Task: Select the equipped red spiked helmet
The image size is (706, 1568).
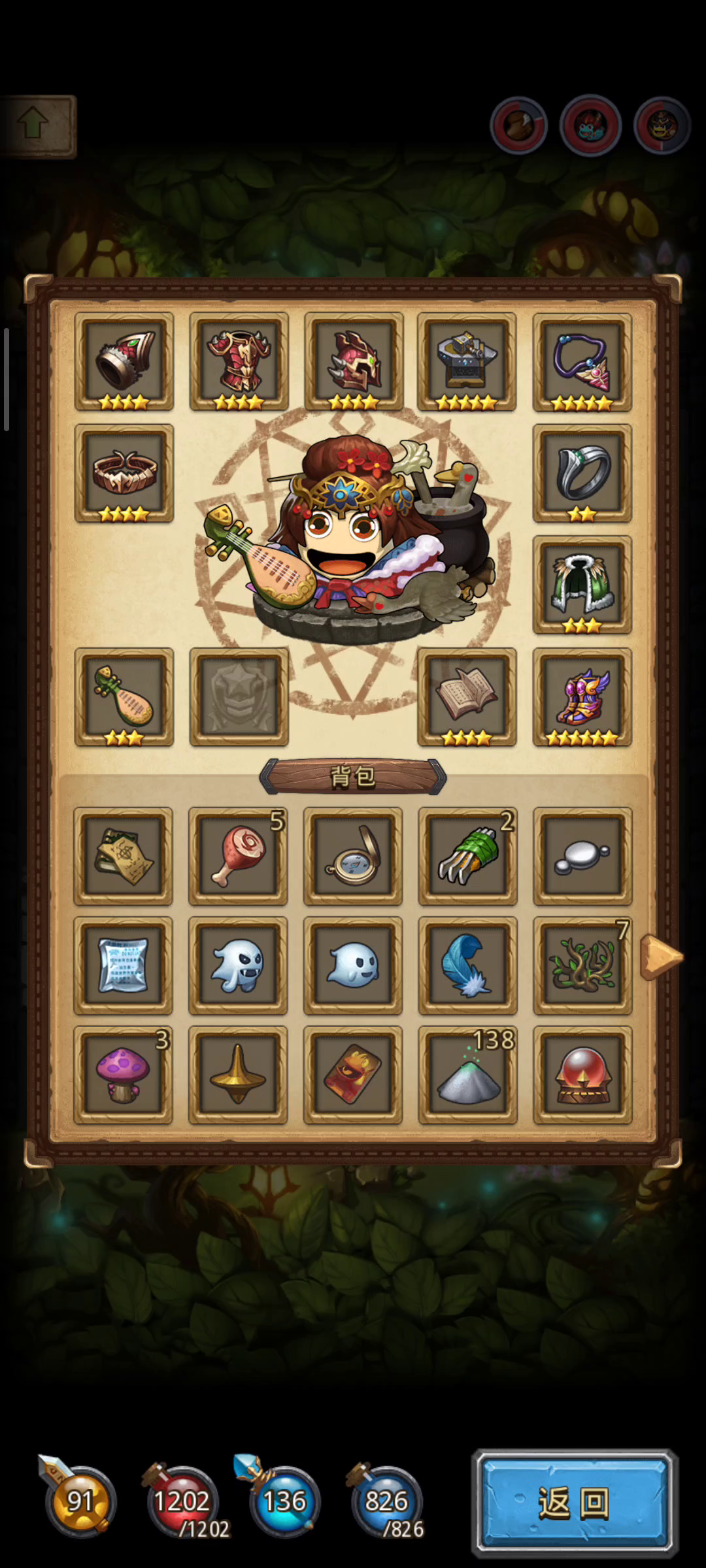Action: (354, 361)
